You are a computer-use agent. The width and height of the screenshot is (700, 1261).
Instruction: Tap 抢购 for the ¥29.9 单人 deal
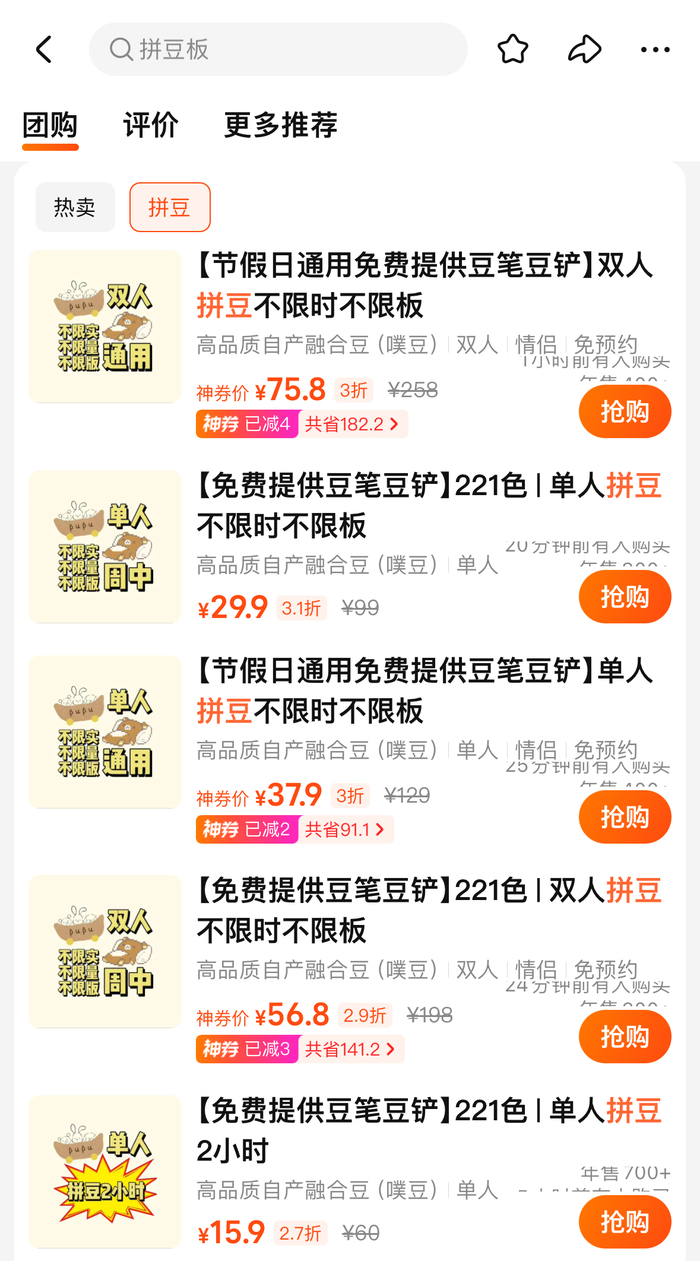coord(624,597)
